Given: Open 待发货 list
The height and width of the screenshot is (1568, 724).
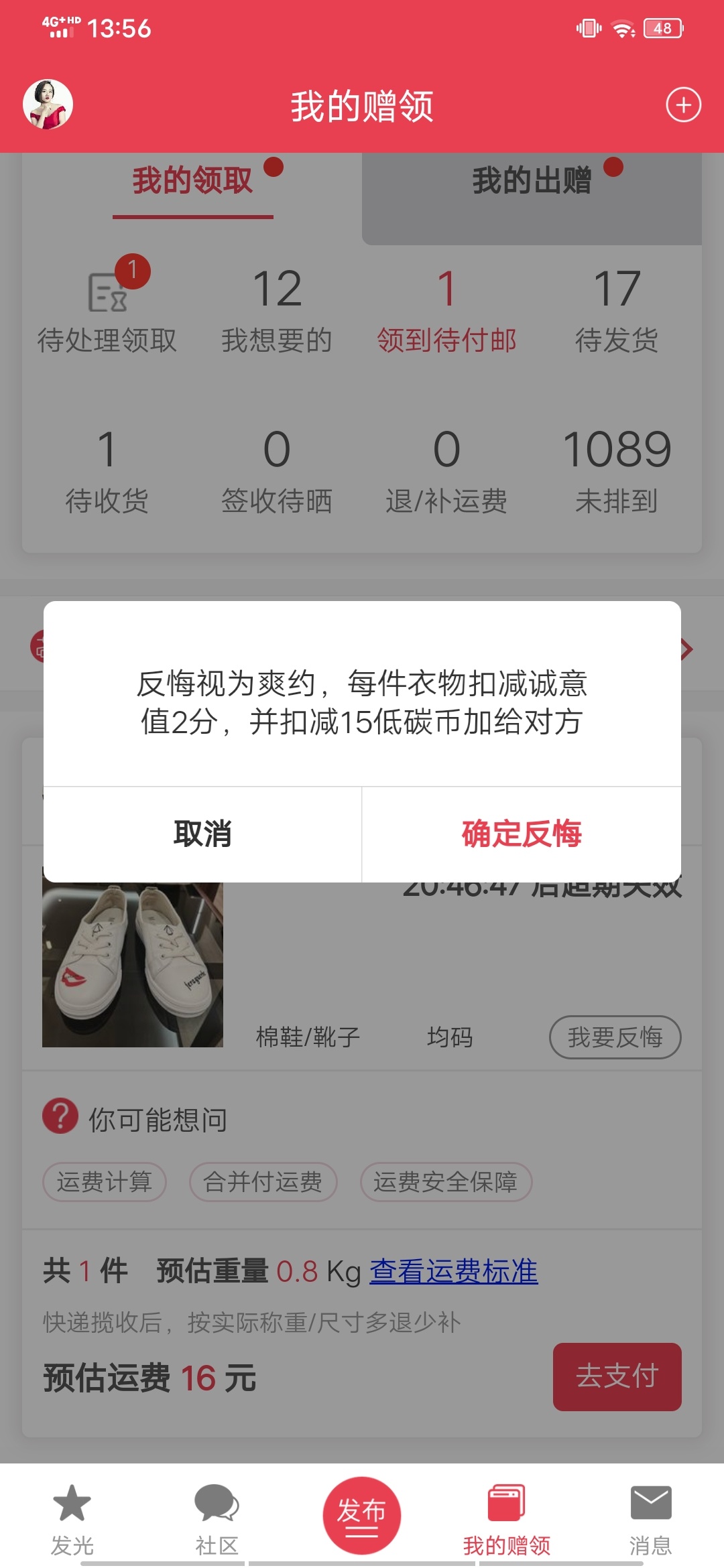Looking at the screenshot, I should point(617,312).
